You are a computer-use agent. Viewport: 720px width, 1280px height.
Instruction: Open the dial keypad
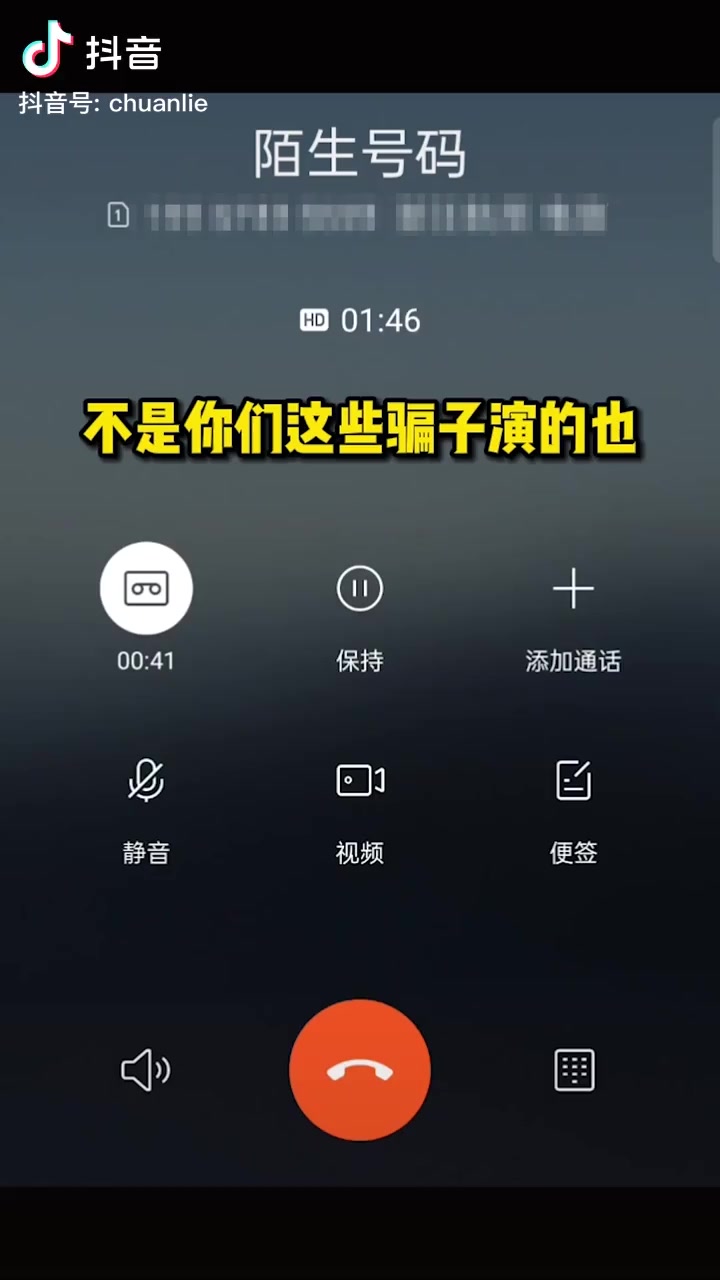(574, 1071)
